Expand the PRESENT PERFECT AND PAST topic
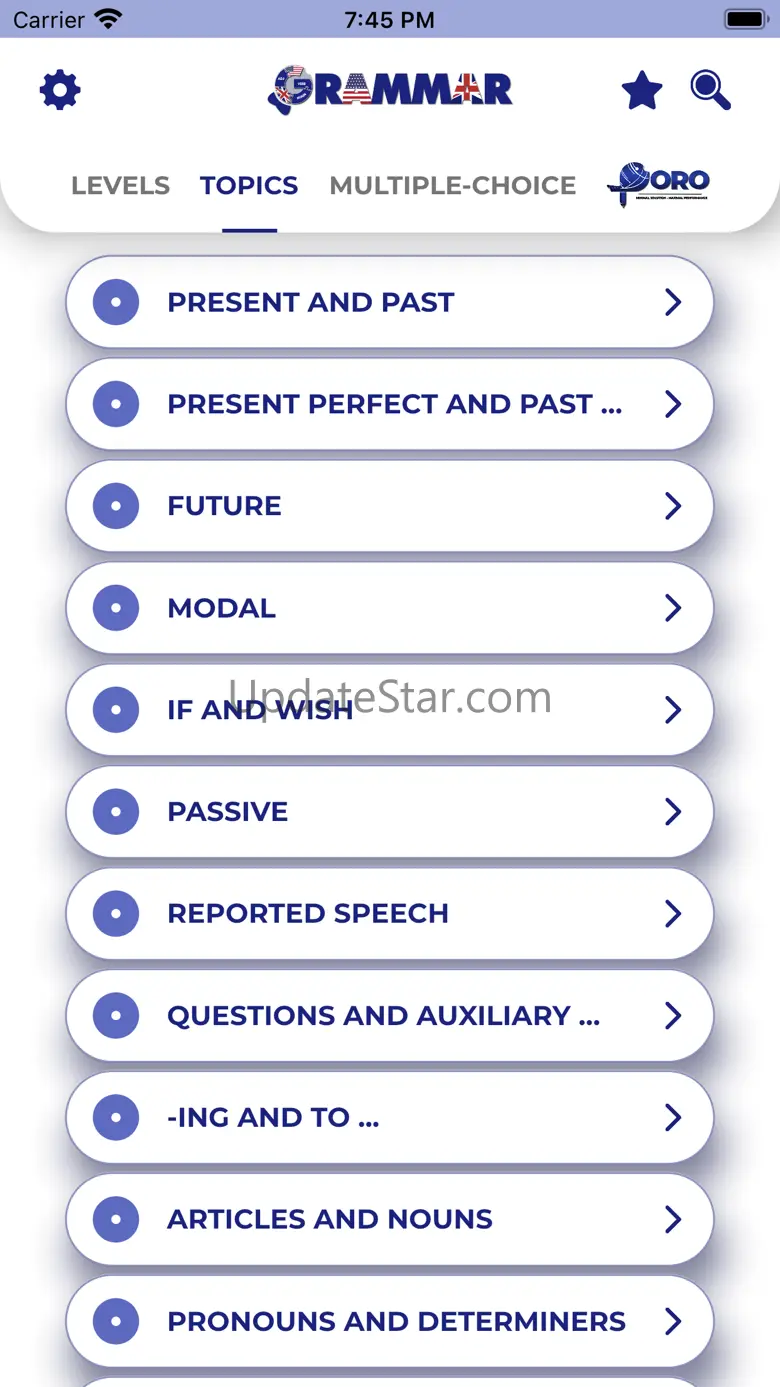 tap(390, 404)
